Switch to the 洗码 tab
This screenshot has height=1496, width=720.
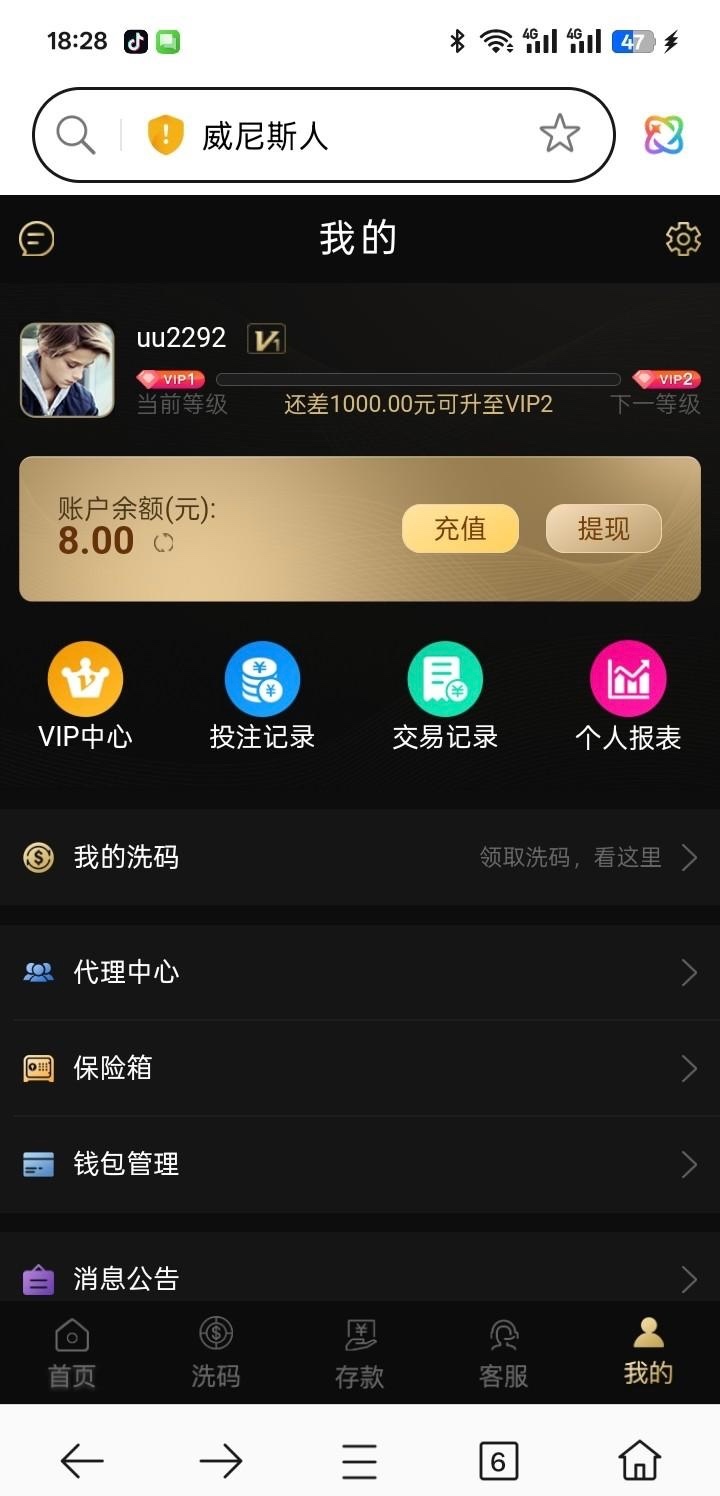tap(216, 1352)
